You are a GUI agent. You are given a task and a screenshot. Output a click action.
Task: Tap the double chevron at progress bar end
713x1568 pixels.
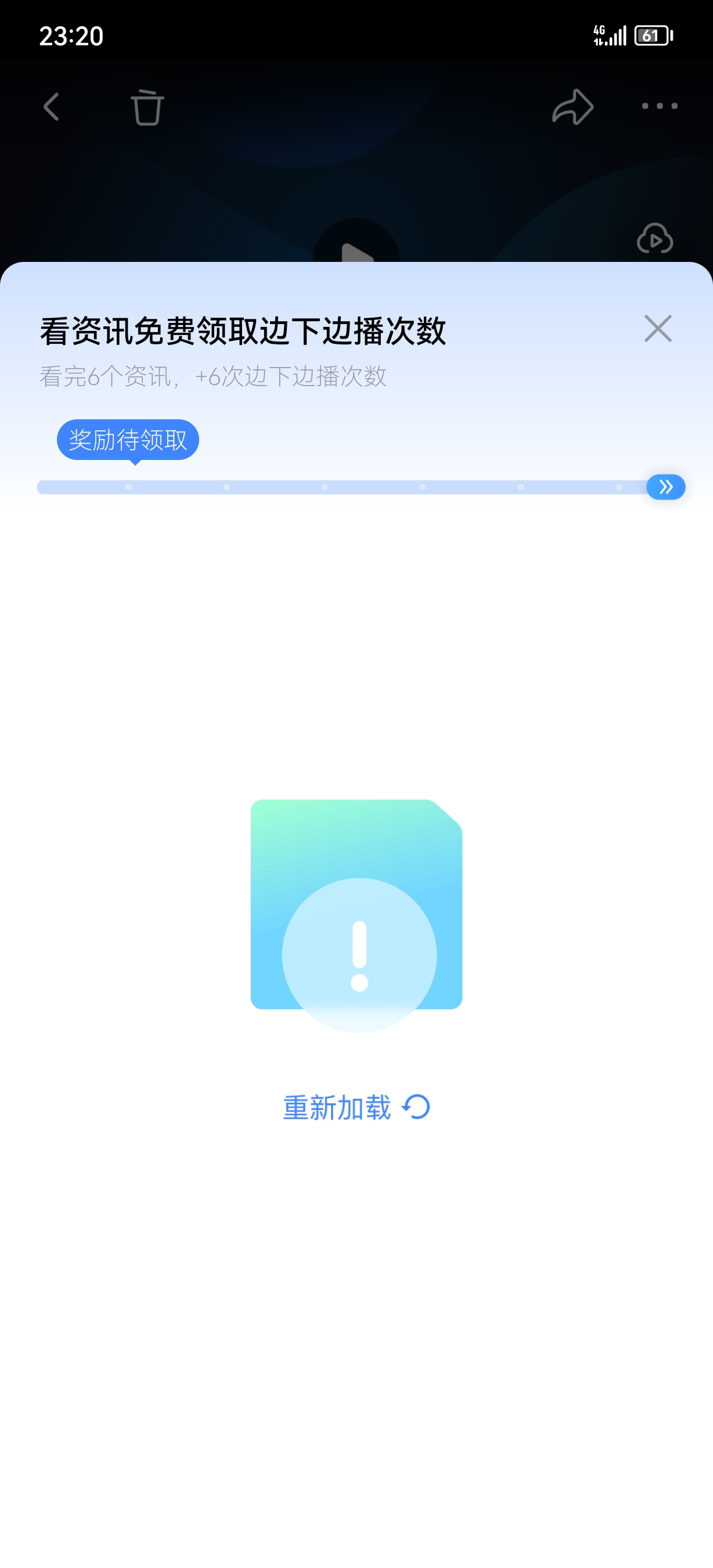click(x=665, y=487)
